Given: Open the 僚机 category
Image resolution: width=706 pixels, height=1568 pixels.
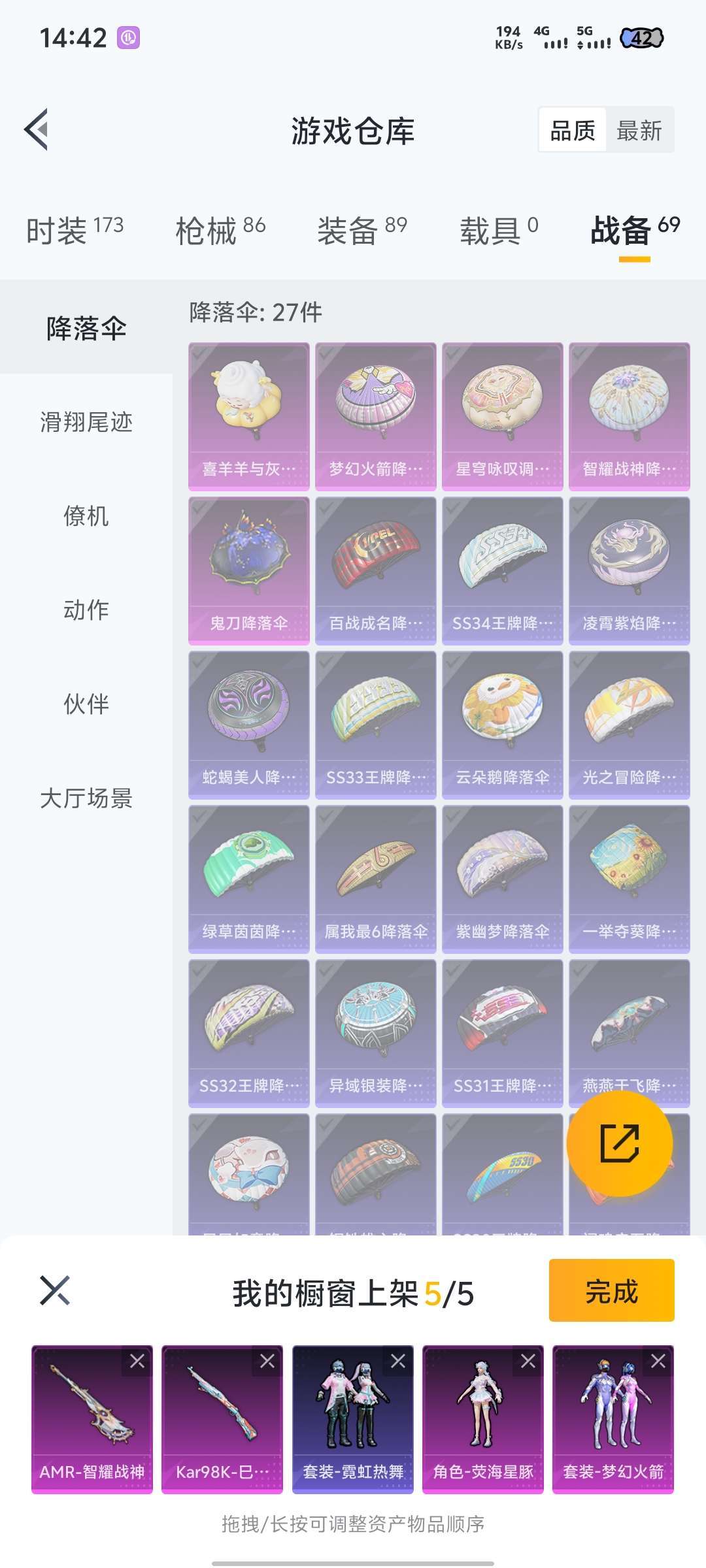Looking at the screenshot, I should (86, 516).
